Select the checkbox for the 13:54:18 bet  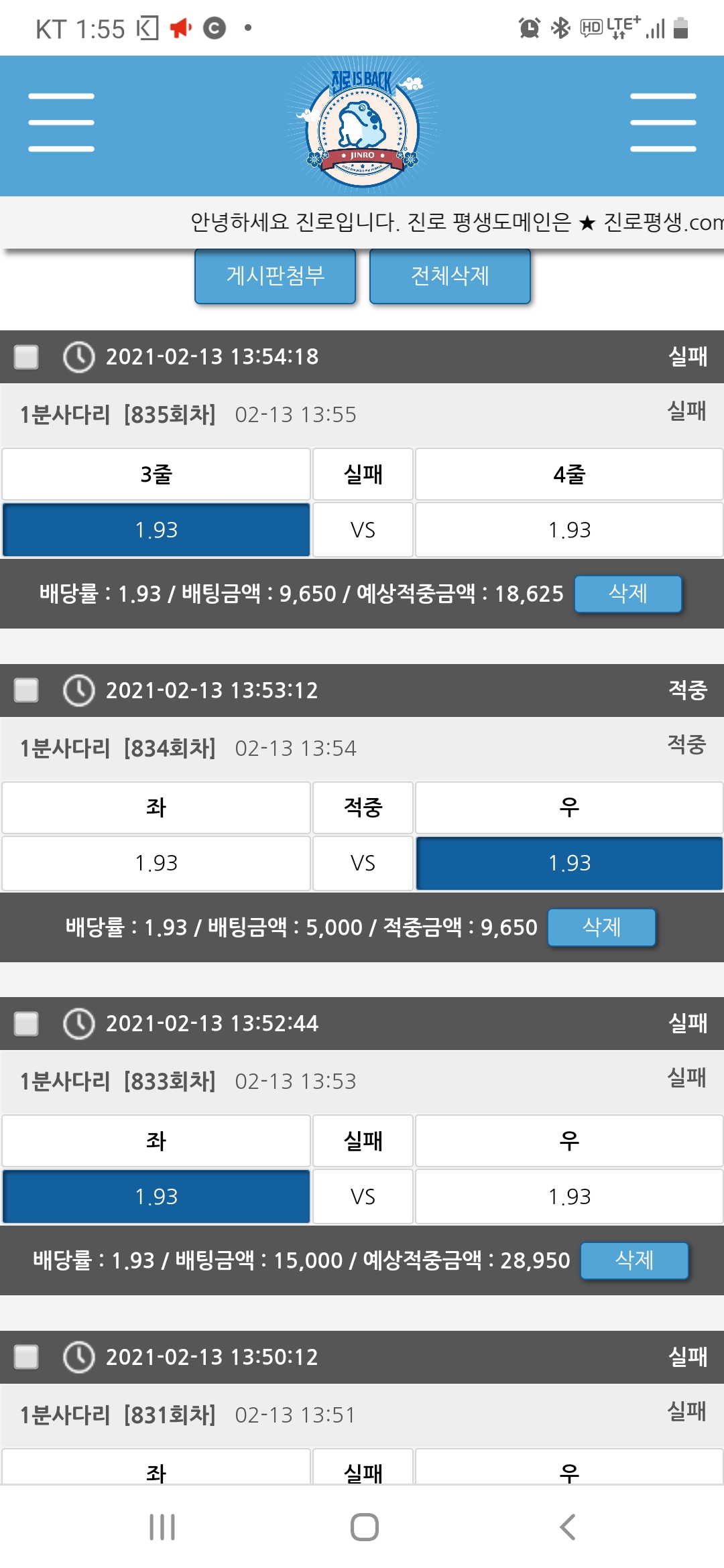coord(26,356)
